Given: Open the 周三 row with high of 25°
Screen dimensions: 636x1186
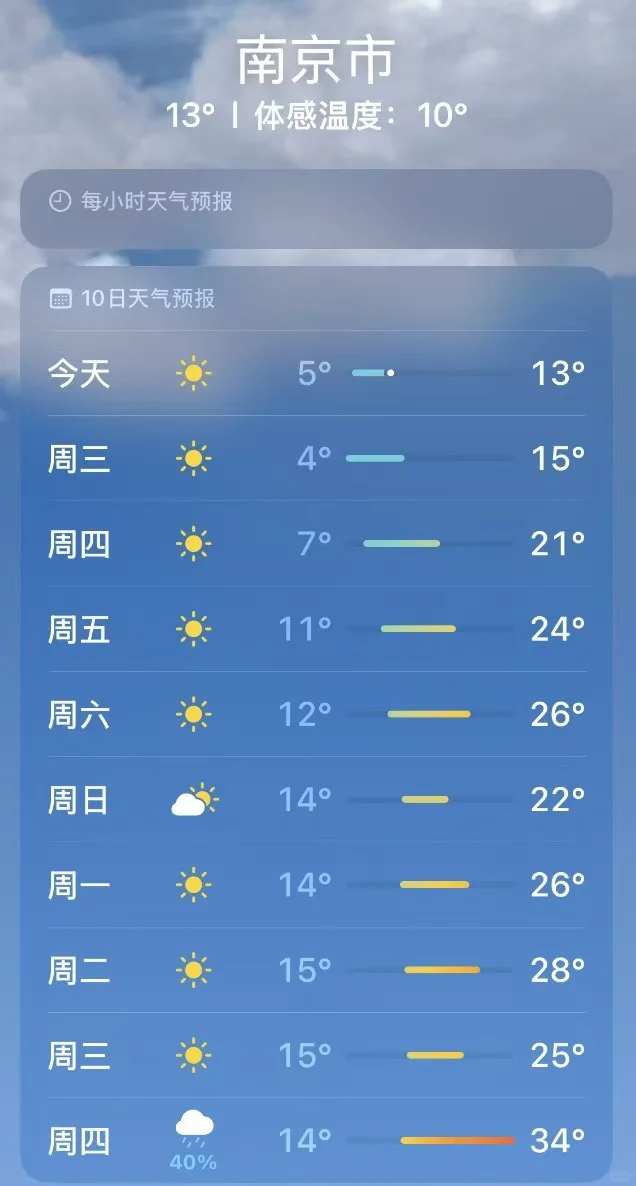Looking at the screenshot, I should (x=316, y=1055).
